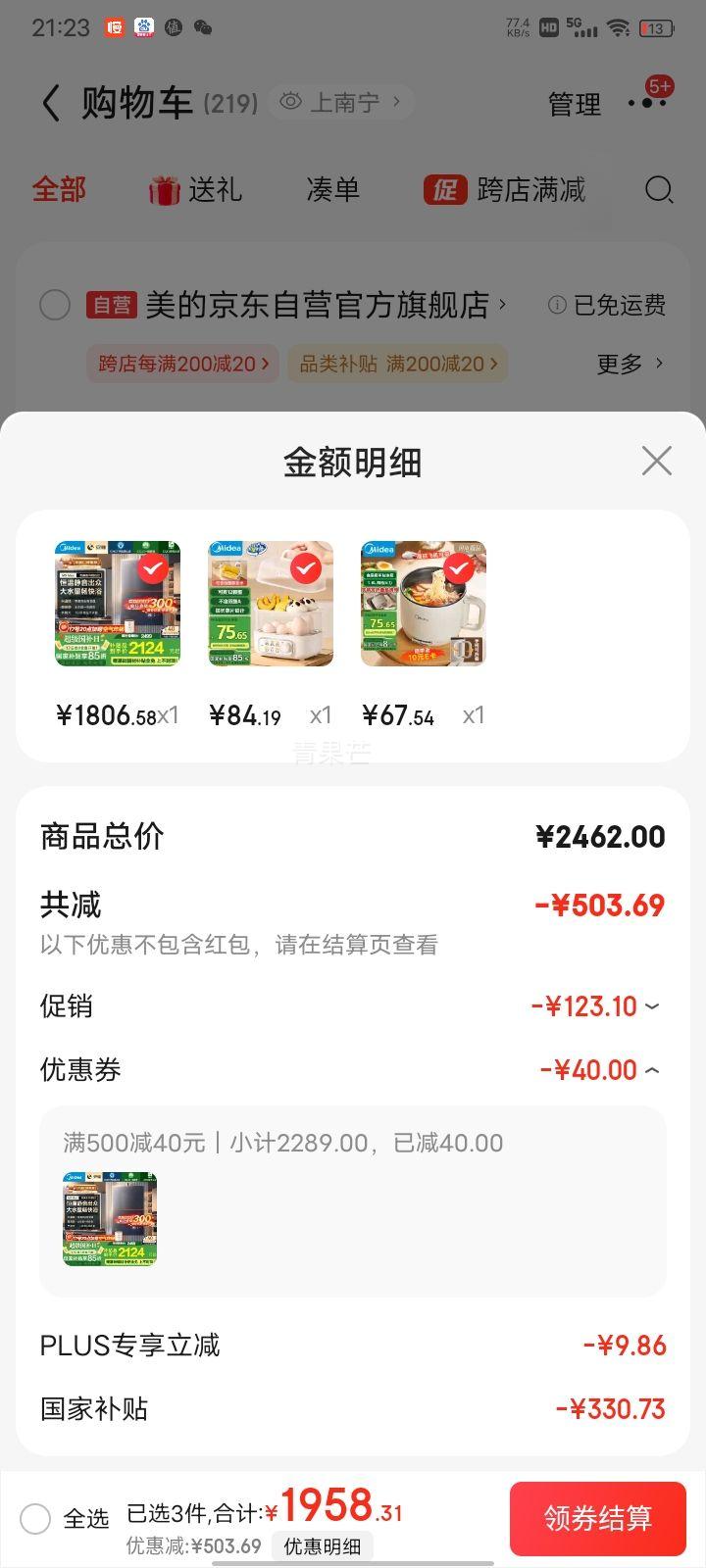This screenshot has width=706, height=1568.
Task: Change the 上南宁 delivery address
Action: tap(341, 102)
